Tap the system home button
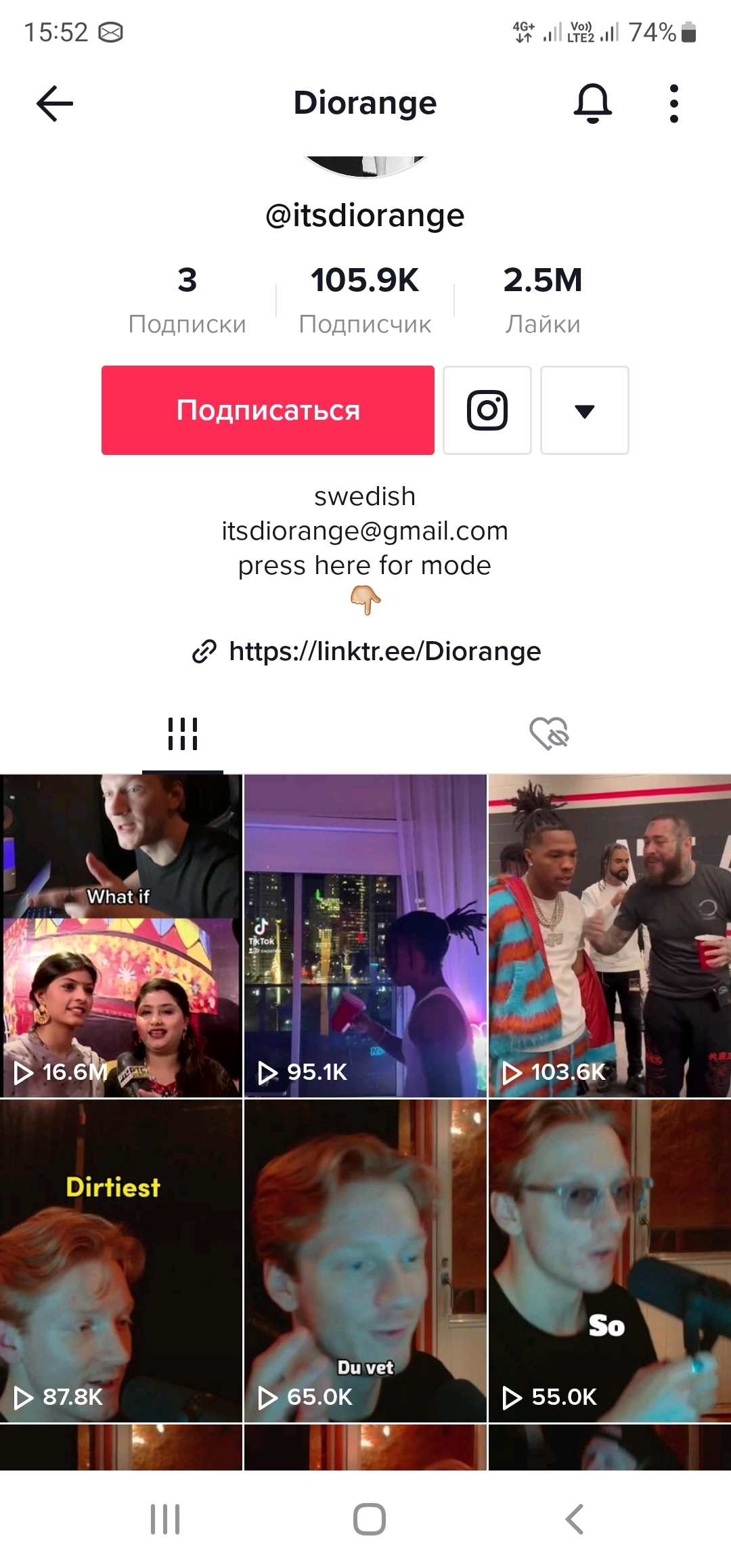This screenshot has width=731, height=1568. [x=369, y=1519]
